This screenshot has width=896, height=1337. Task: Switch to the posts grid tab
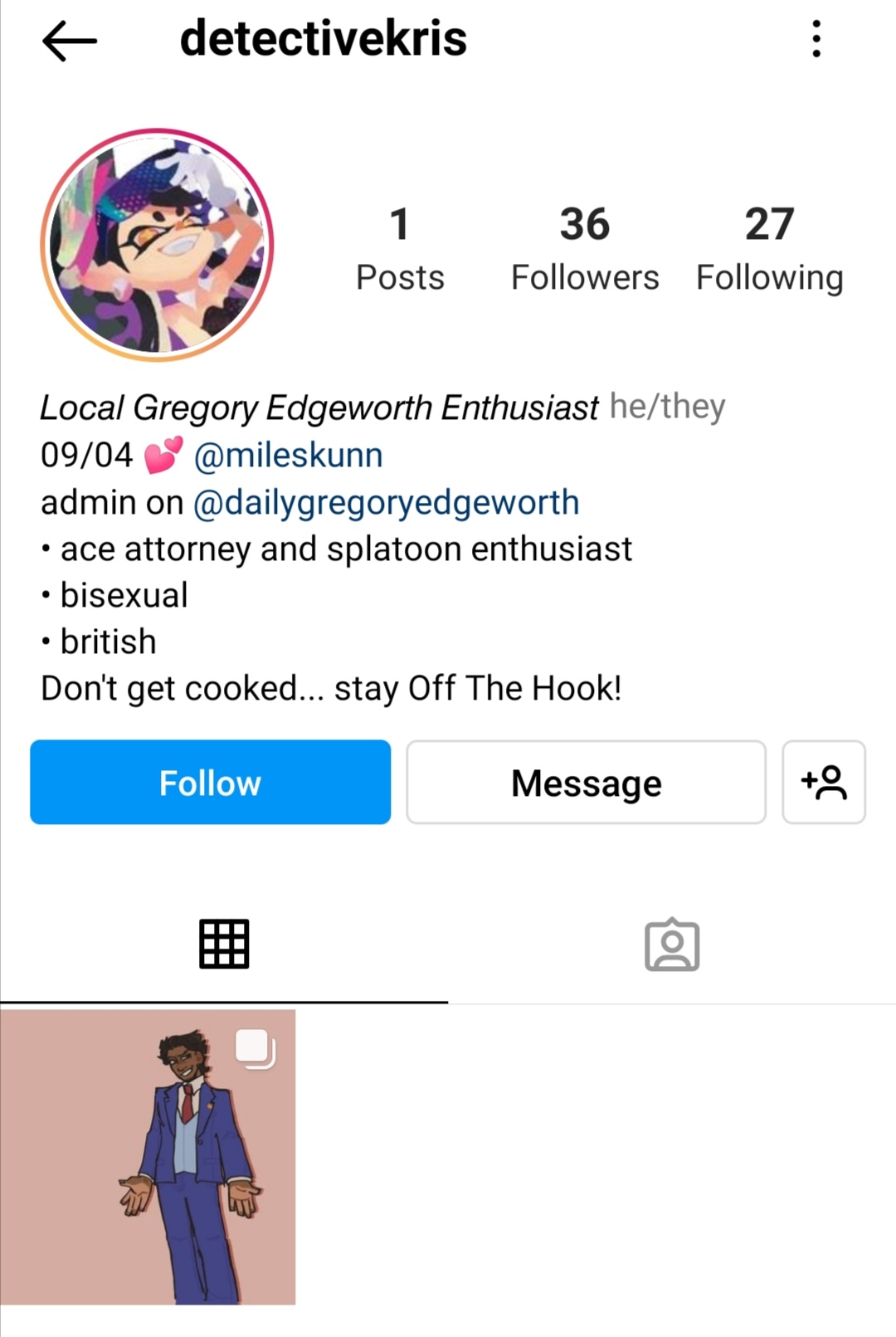224,944
